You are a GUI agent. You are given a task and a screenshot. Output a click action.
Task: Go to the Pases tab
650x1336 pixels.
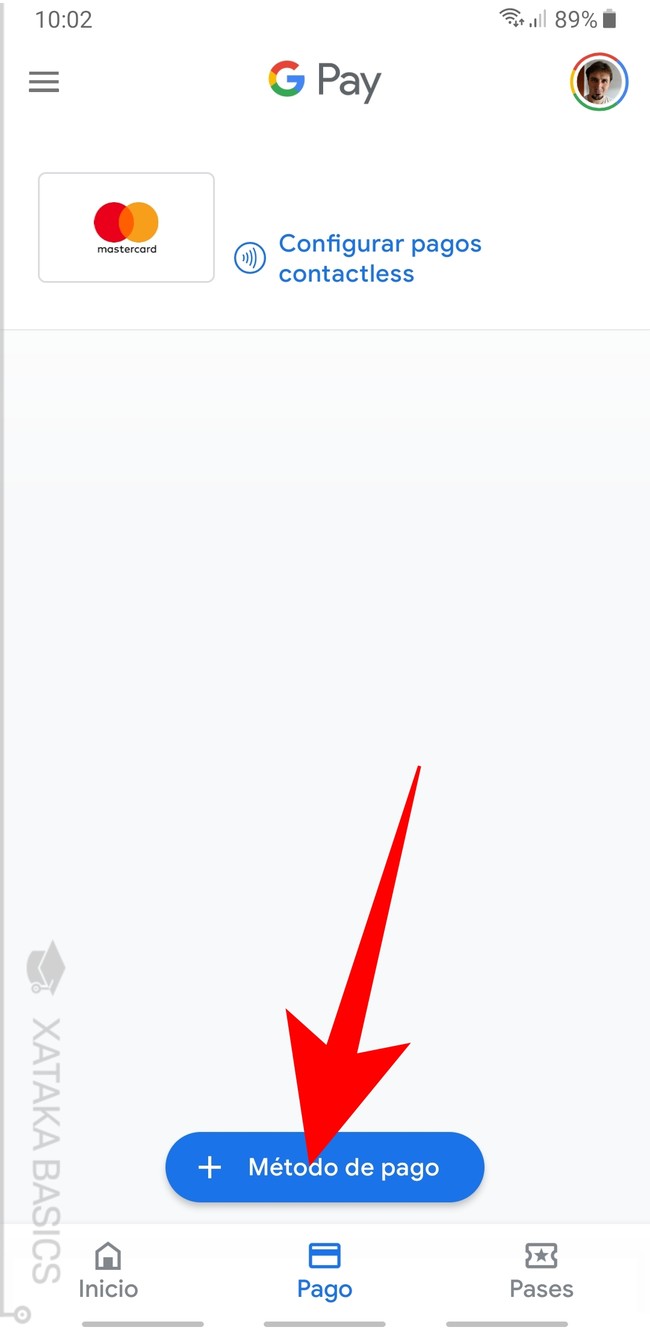(541, 1271)
